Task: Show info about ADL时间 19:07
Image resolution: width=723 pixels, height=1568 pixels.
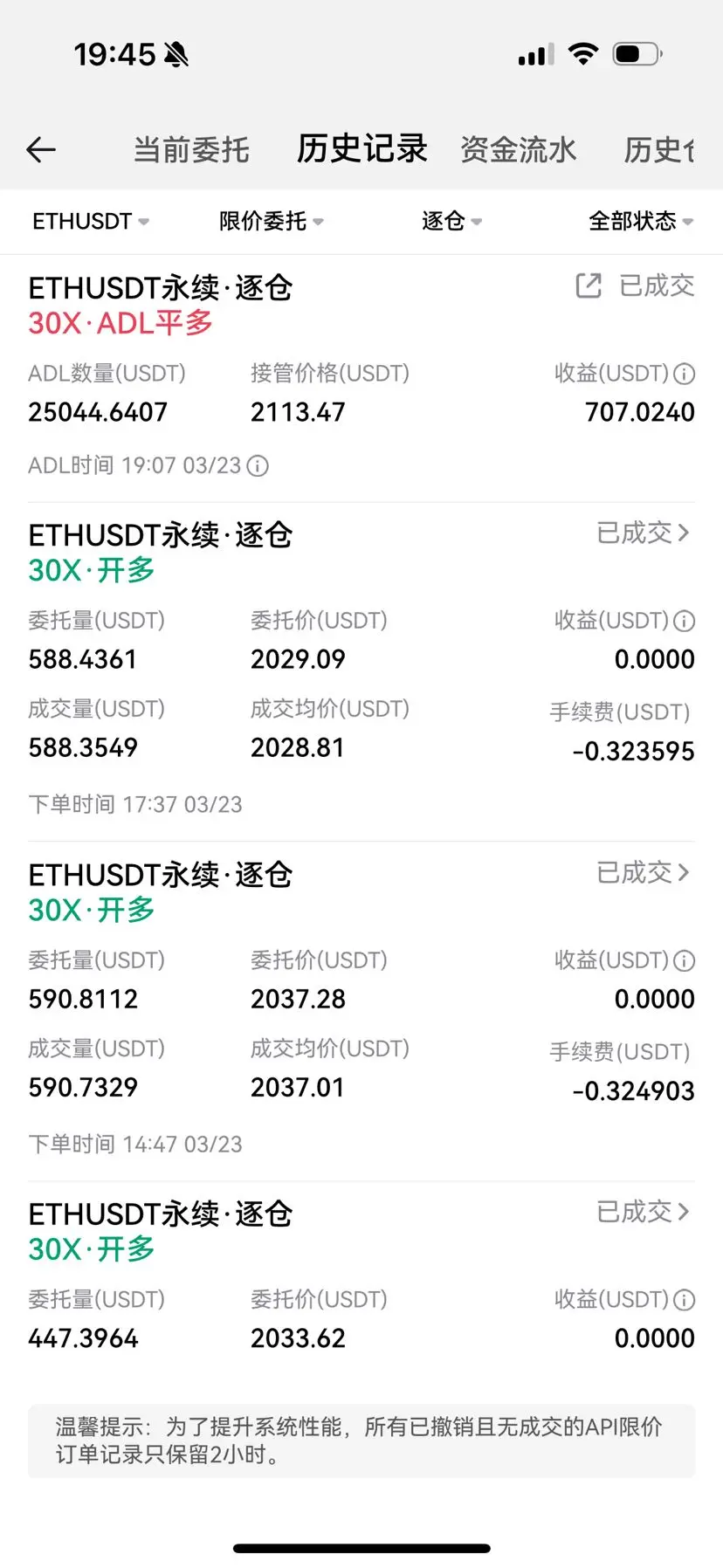Action: [x=258, y=466]
